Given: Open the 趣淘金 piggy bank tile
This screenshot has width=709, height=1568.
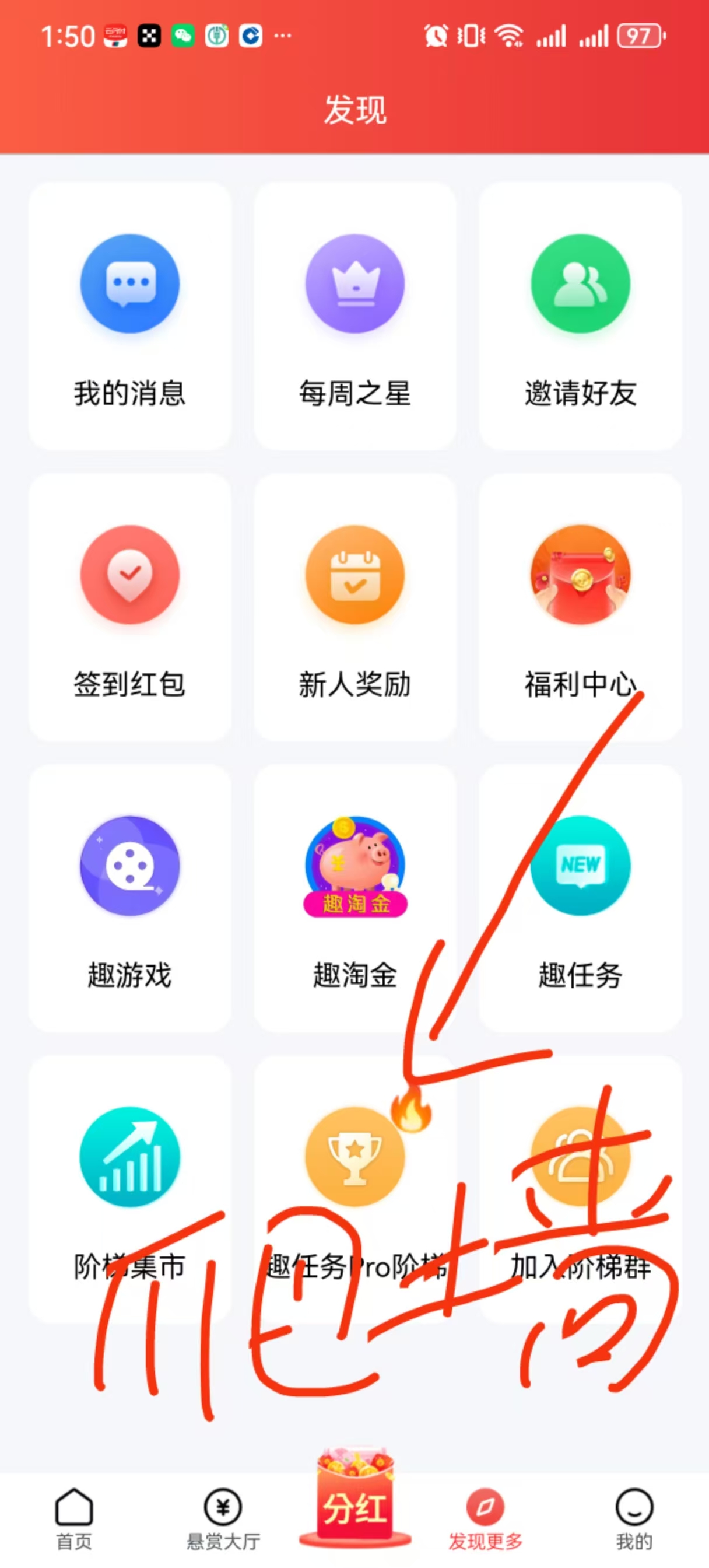Looking at the screenshot, I should coord(355,897).
